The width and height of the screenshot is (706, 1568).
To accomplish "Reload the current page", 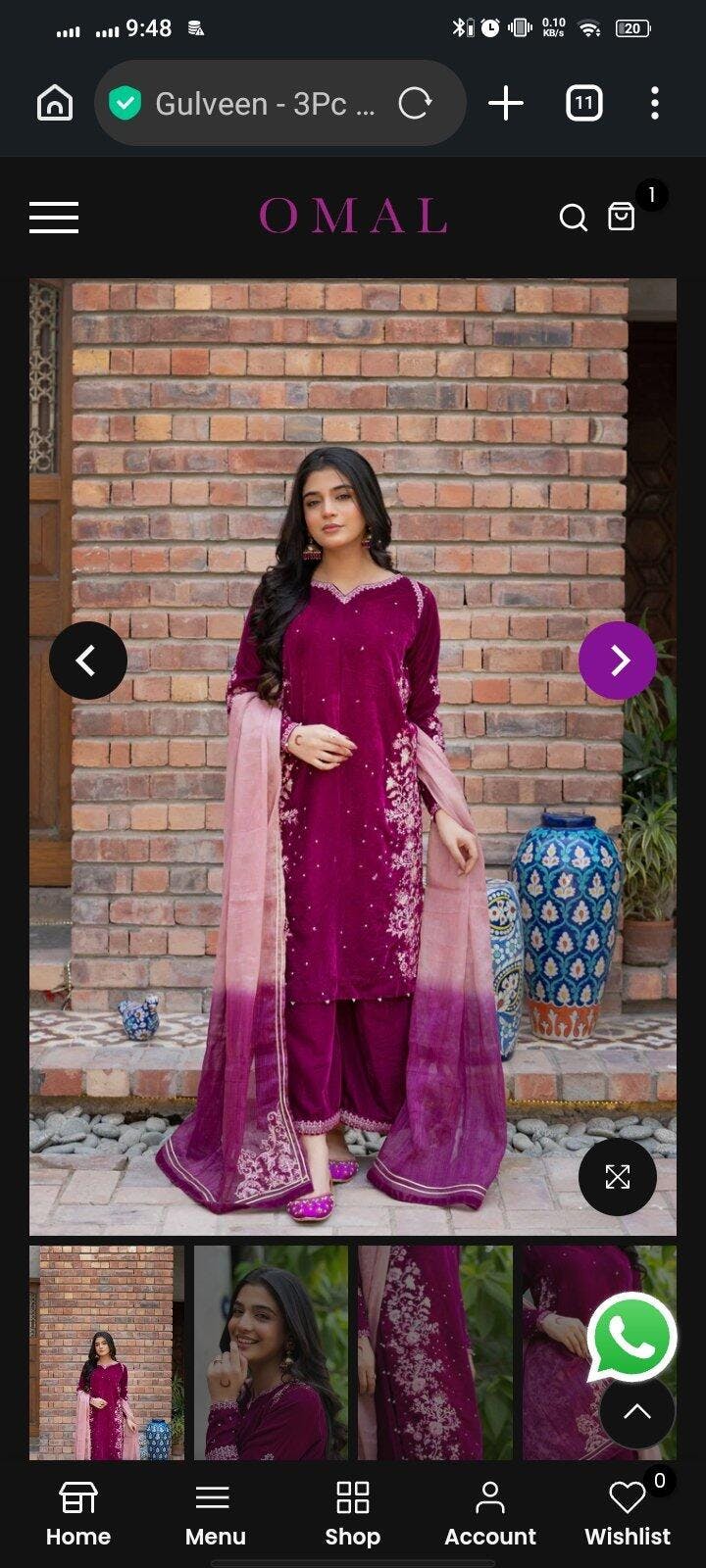I will (415, 103).
